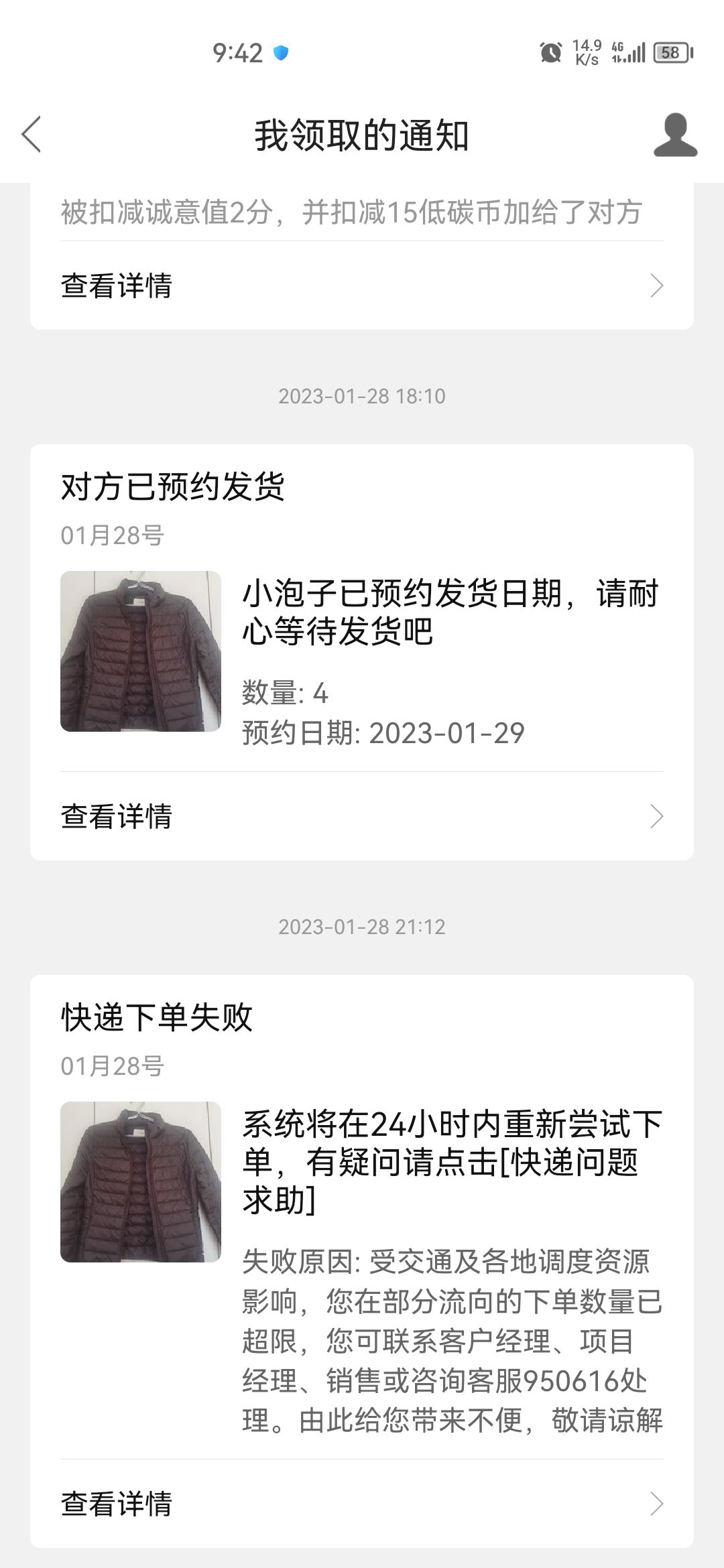Open the 对方已预约发货 notification card
The height and width of the screenshot is (1568, 724).
362,652
